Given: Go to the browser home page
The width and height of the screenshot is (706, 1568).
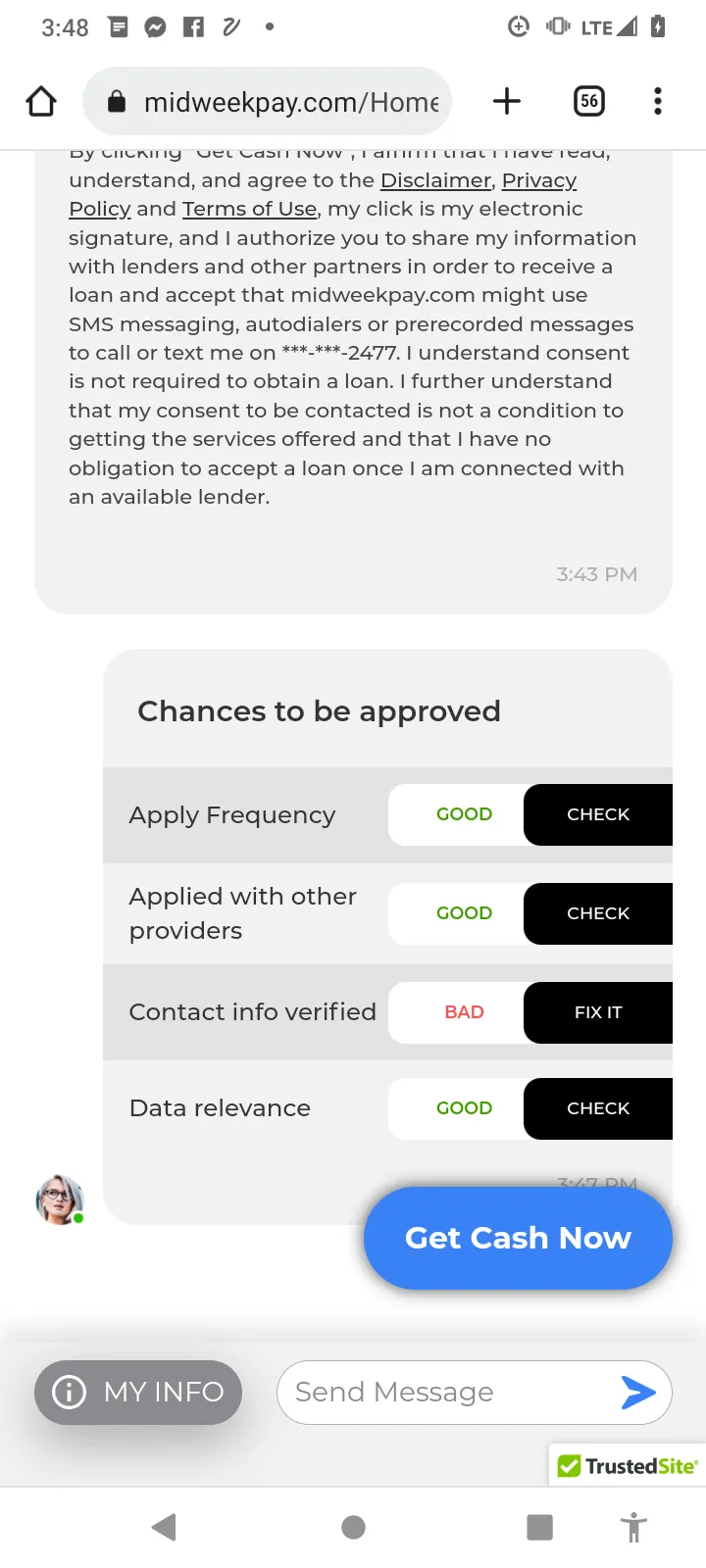Looking at the screenshot, I should tap(41, 101).
